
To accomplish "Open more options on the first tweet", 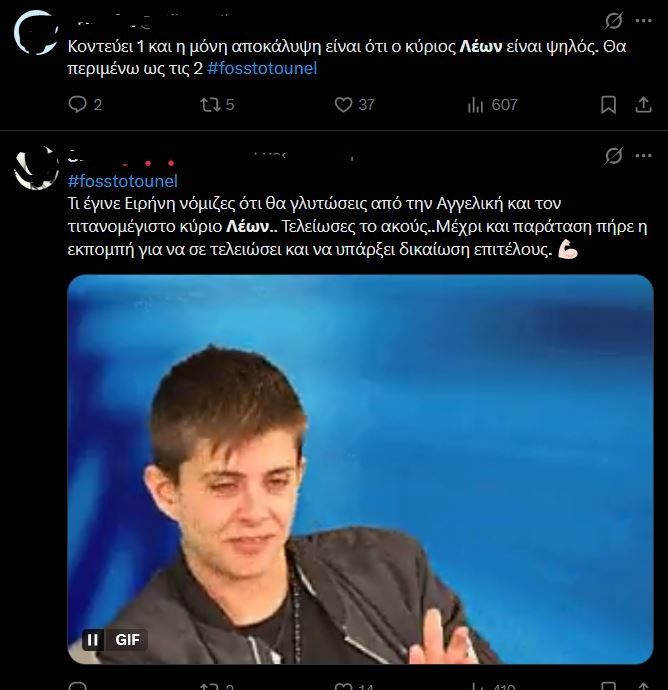I will click(641, 21).
